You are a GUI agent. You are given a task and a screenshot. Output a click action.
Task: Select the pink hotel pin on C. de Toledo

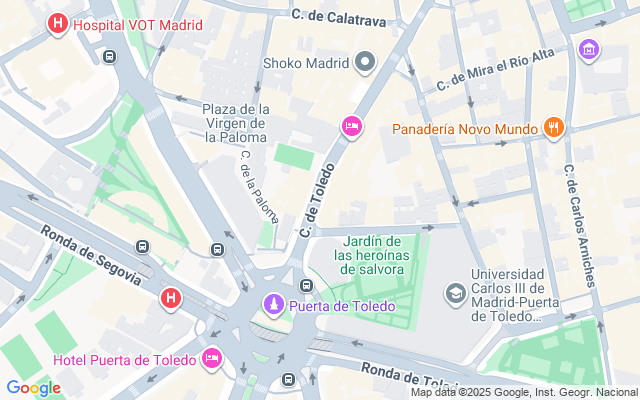tap(351, 126)
